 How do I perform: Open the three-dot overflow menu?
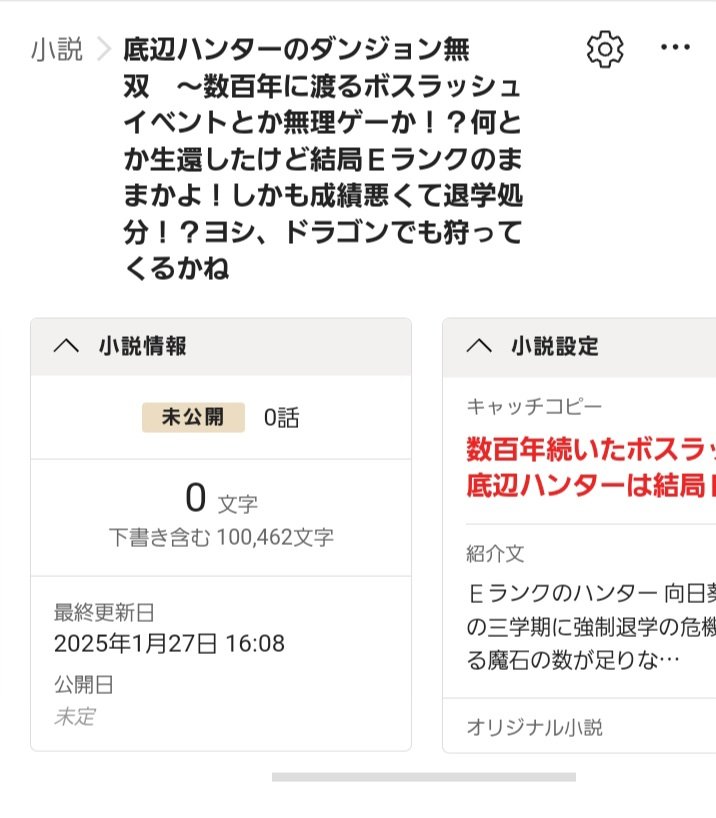pyautogui.click(x=676, y=48)
